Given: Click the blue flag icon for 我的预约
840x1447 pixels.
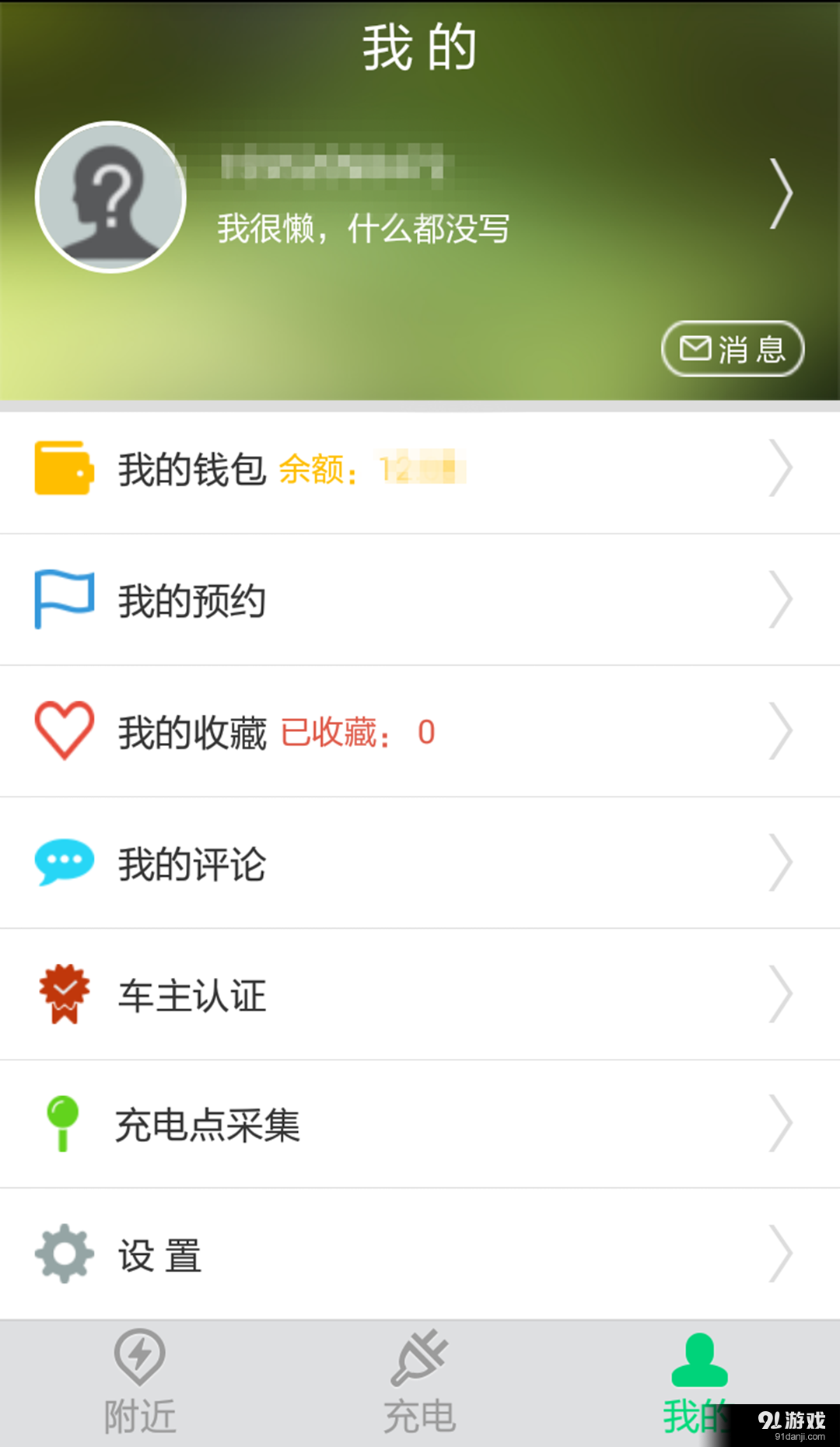Looking at the screenshot, I should tap(63, 599).
